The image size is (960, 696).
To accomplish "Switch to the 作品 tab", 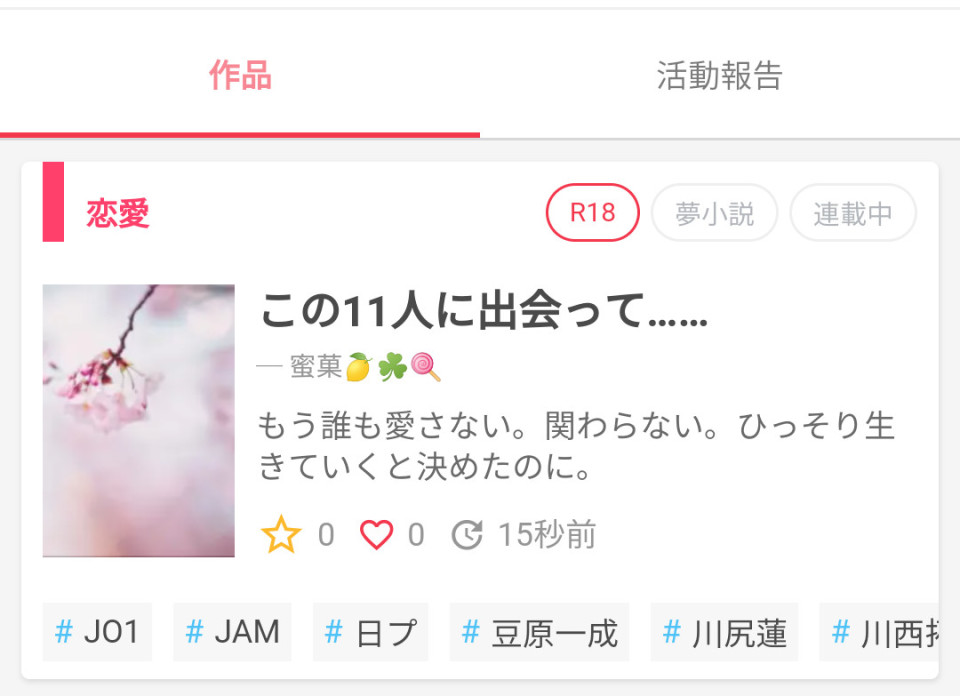I will 240,76.
